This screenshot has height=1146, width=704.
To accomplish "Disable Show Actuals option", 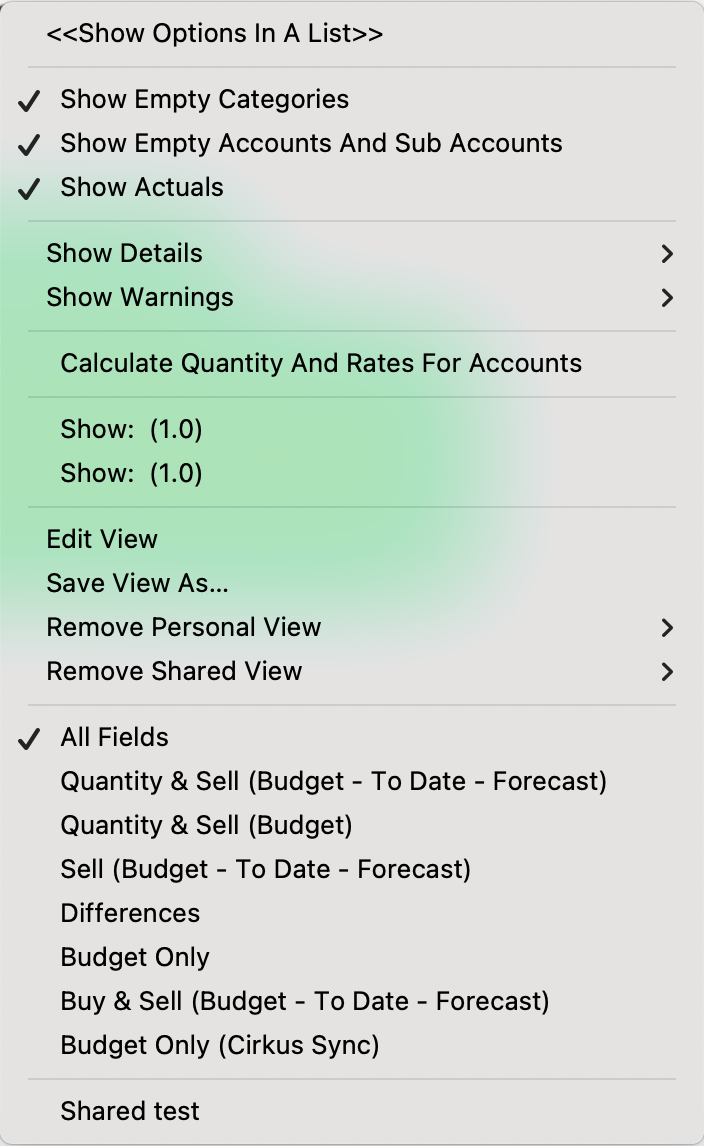I will point(142,188).
